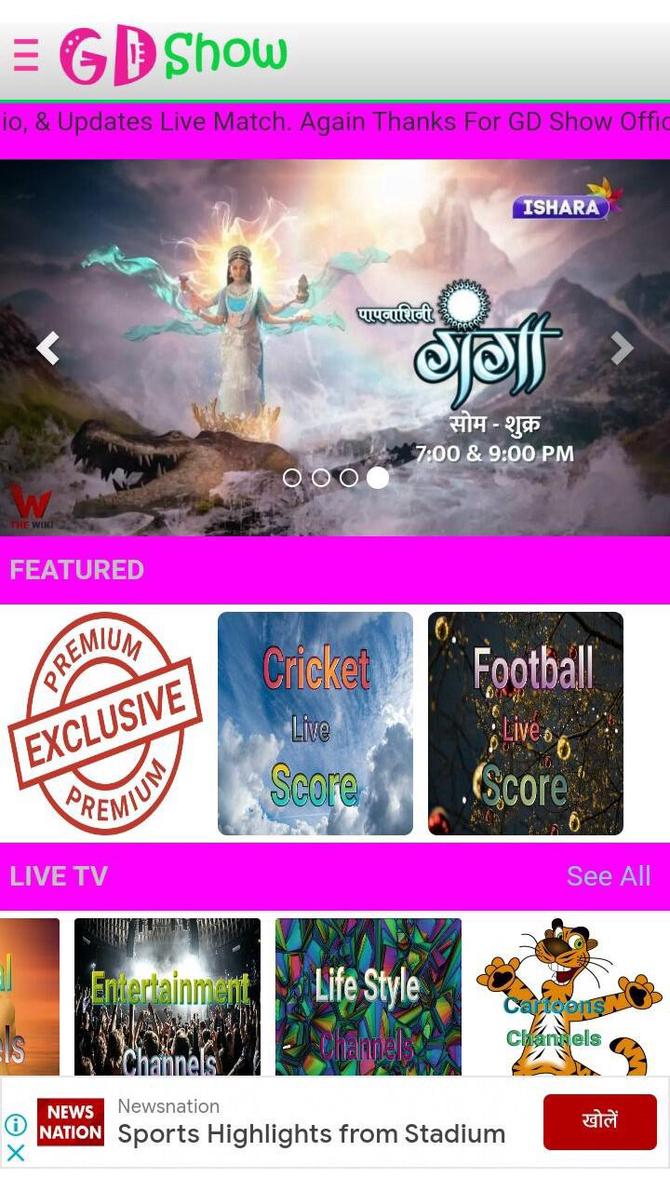Select the first carousel page dot

tap(292, 477)
